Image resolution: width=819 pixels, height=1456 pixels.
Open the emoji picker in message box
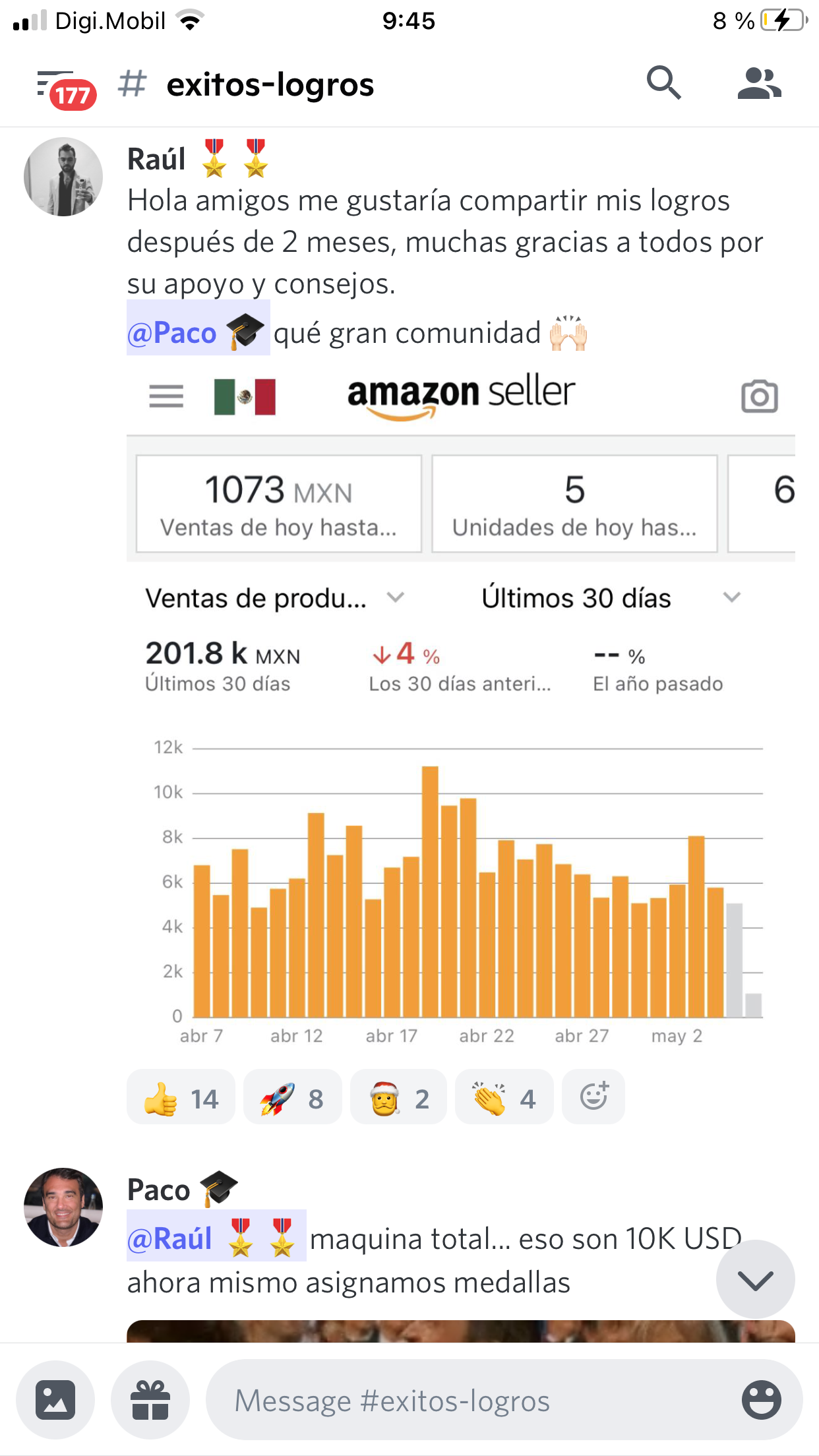761,1400
